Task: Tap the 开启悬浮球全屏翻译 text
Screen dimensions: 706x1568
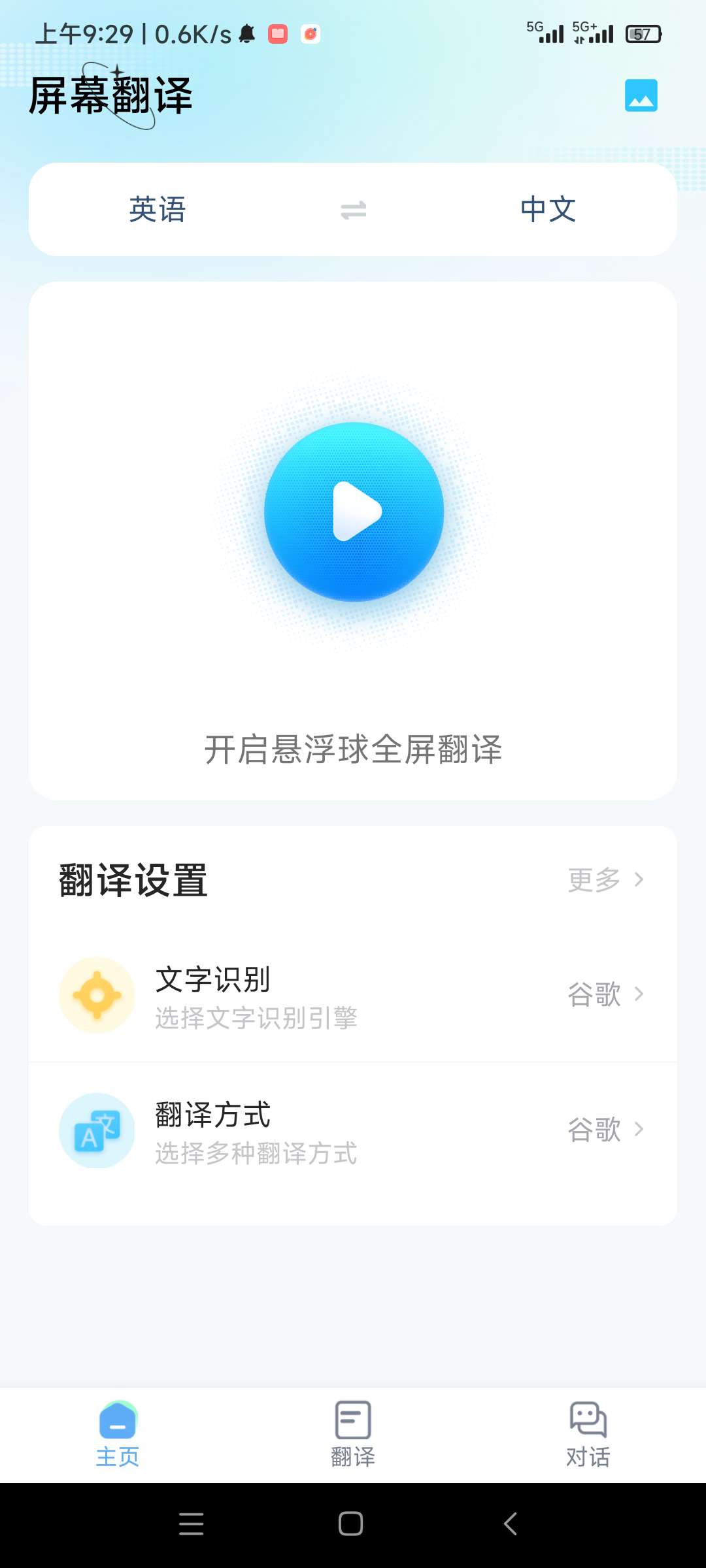Action: click(x=352, y=751)
